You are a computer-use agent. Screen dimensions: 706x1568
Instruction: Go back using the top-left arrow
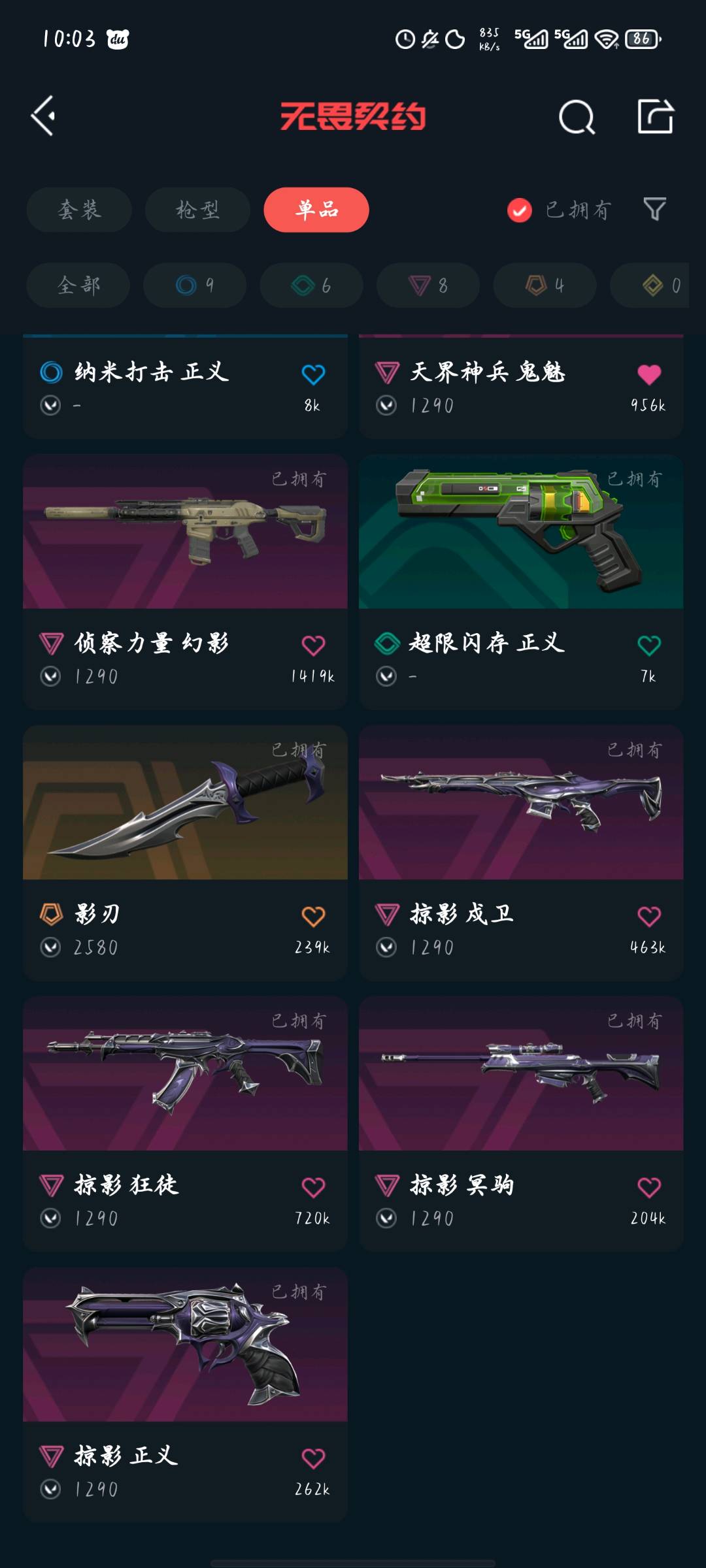point(44,116)
